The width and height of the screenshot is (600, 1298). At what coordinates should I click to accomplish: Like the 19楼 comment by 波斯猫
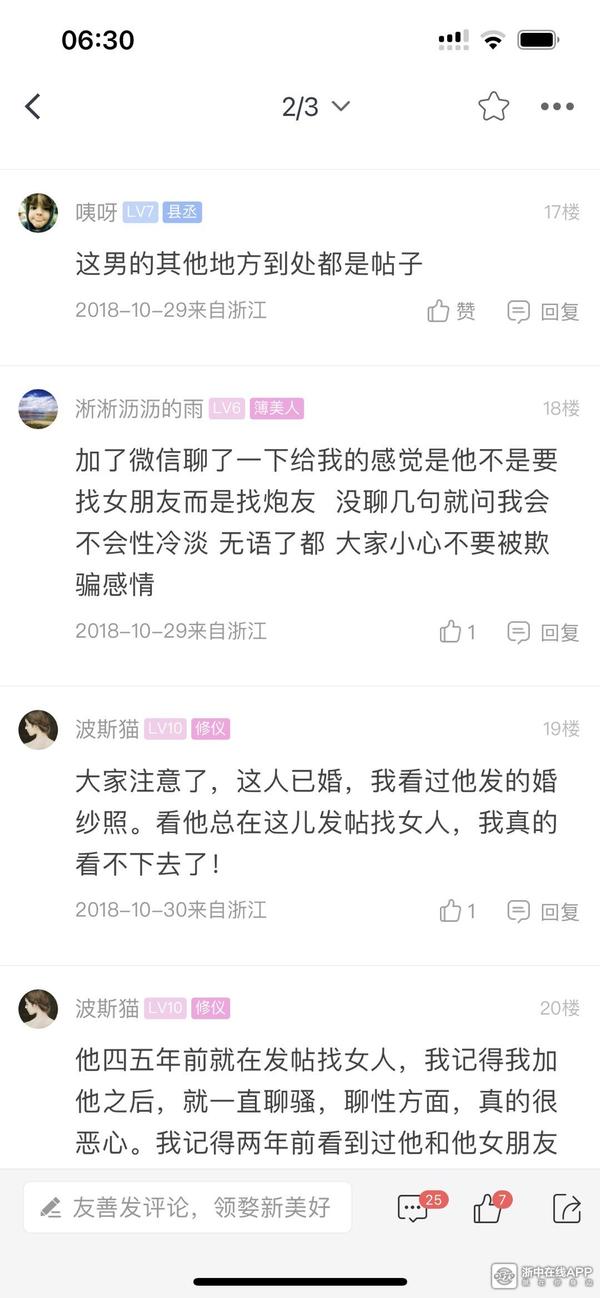pyautogui.click(x=457, y=910)
